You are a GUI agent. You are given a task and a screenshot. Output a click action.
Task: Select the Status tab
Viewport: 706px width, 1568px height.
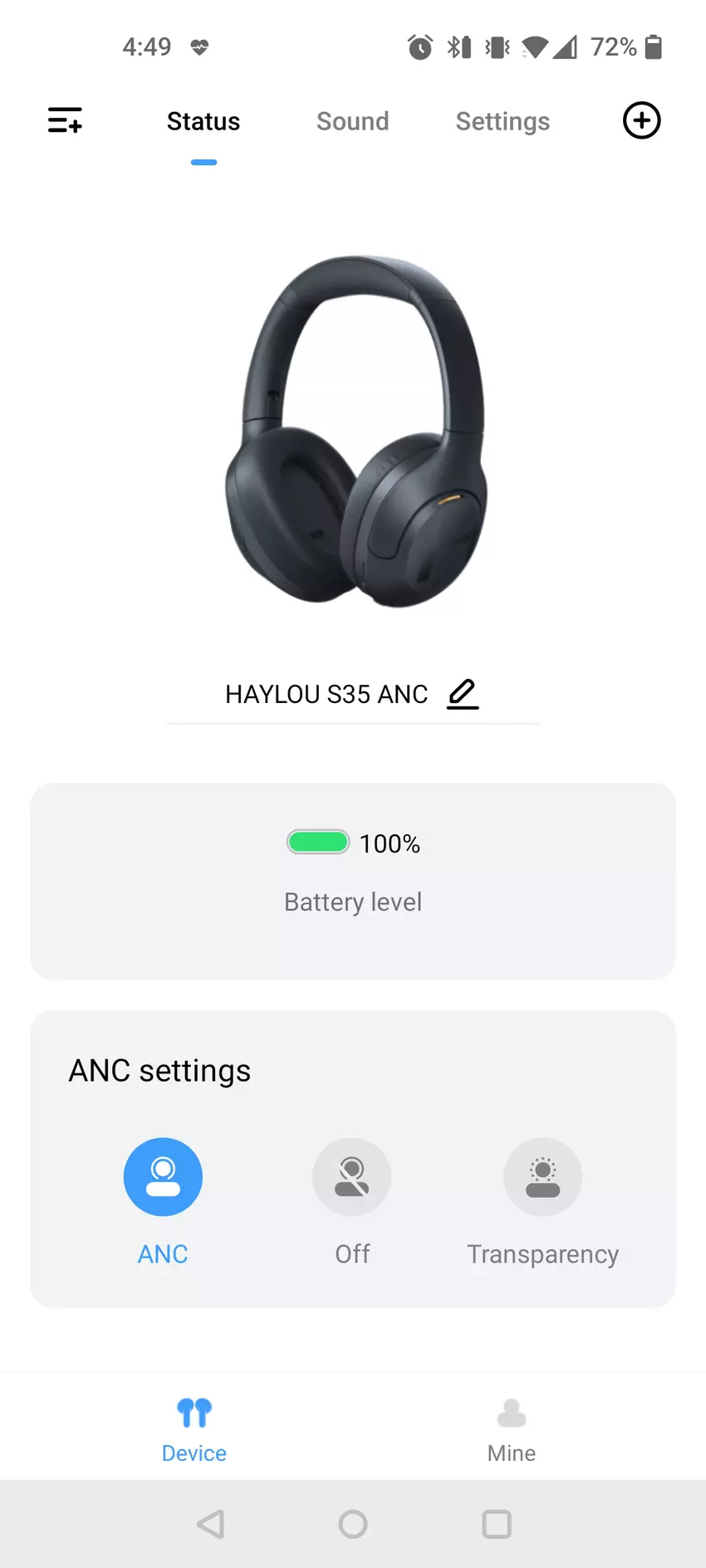[x=203, y=121]
